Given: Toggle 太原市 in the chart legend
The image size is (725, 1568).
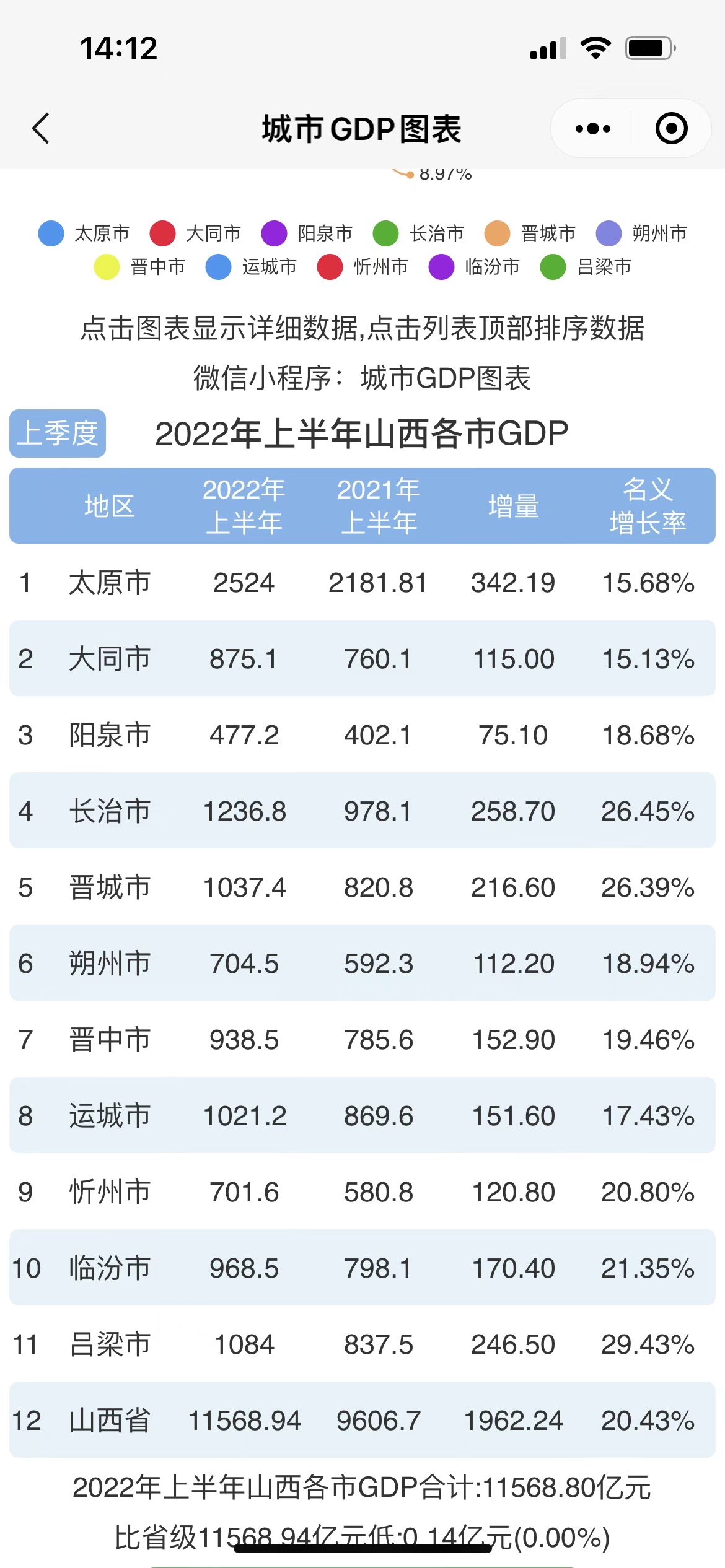Looking at the screenshot, I should click(x=84, y=233).
